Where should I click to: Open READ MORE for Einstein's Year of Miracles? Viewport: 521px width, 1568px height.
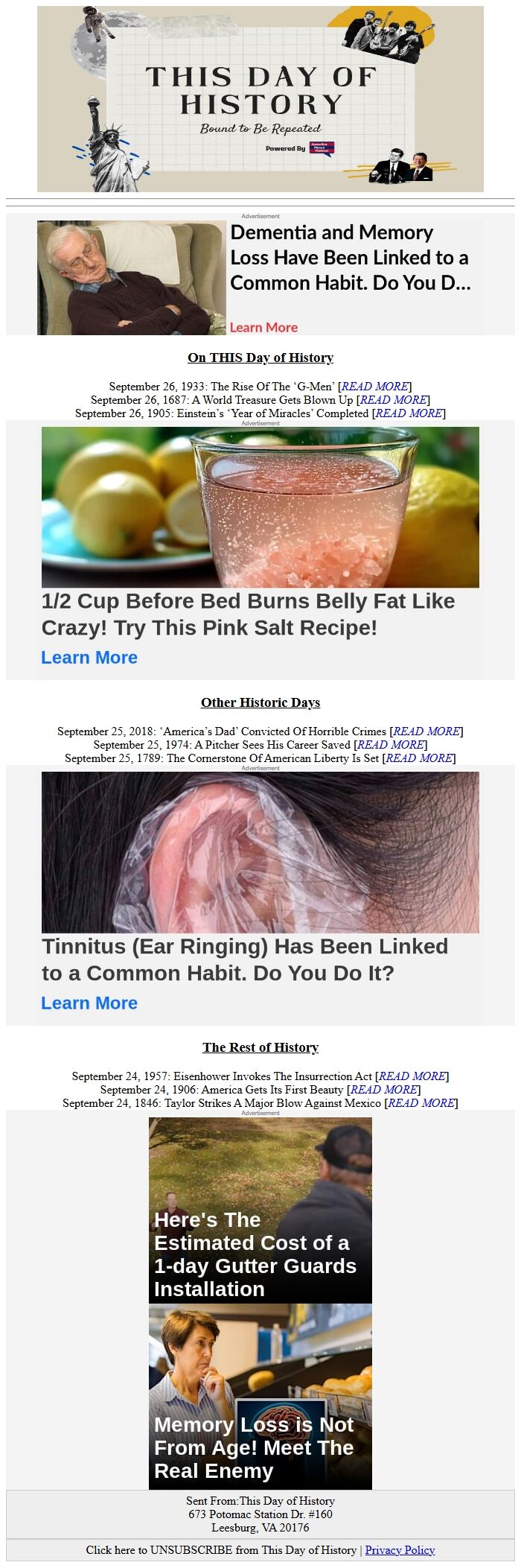click(x=409, y=413)
